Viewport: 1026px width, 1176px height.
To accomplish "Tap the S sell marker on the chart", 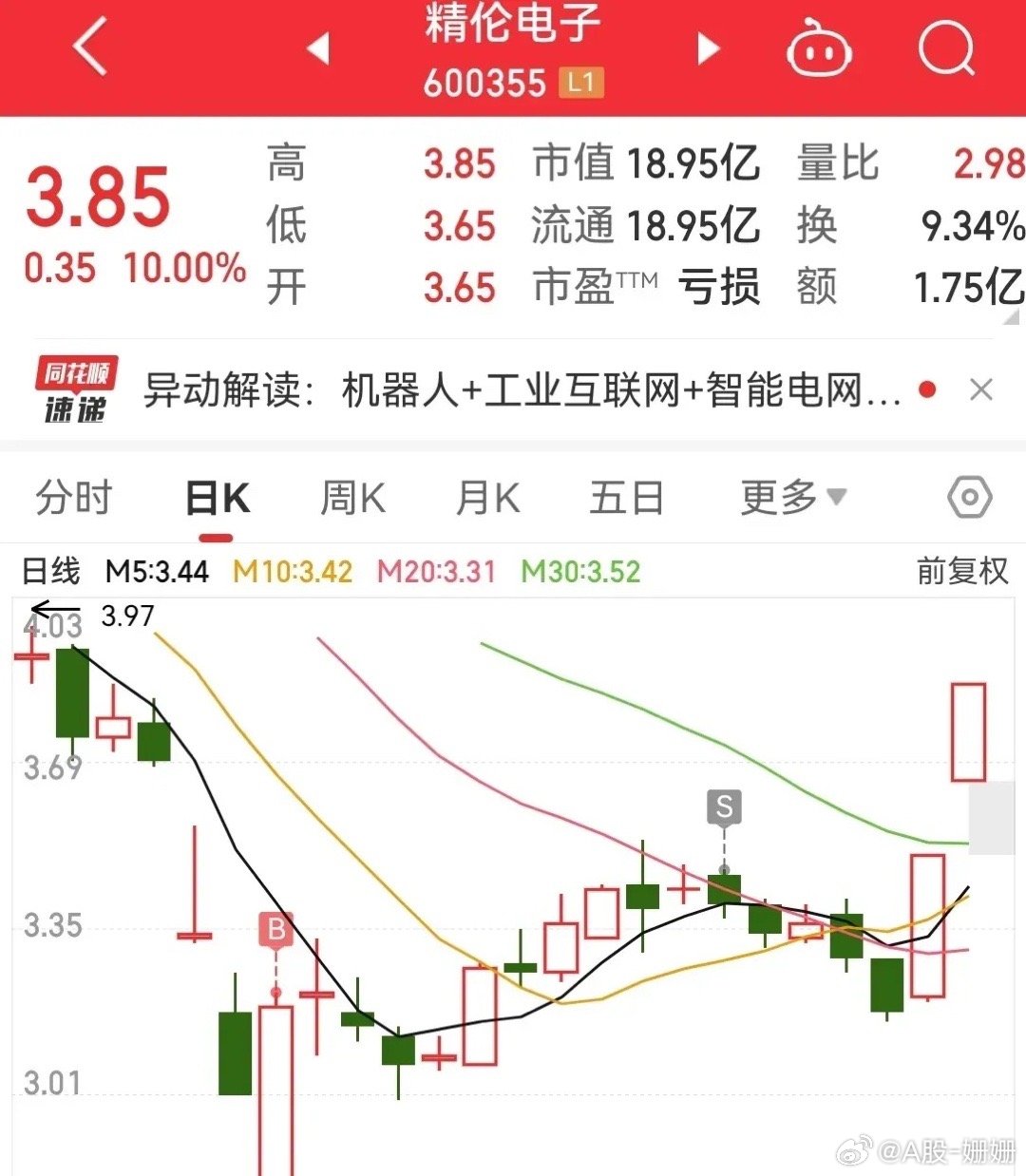I will point(724,806).
